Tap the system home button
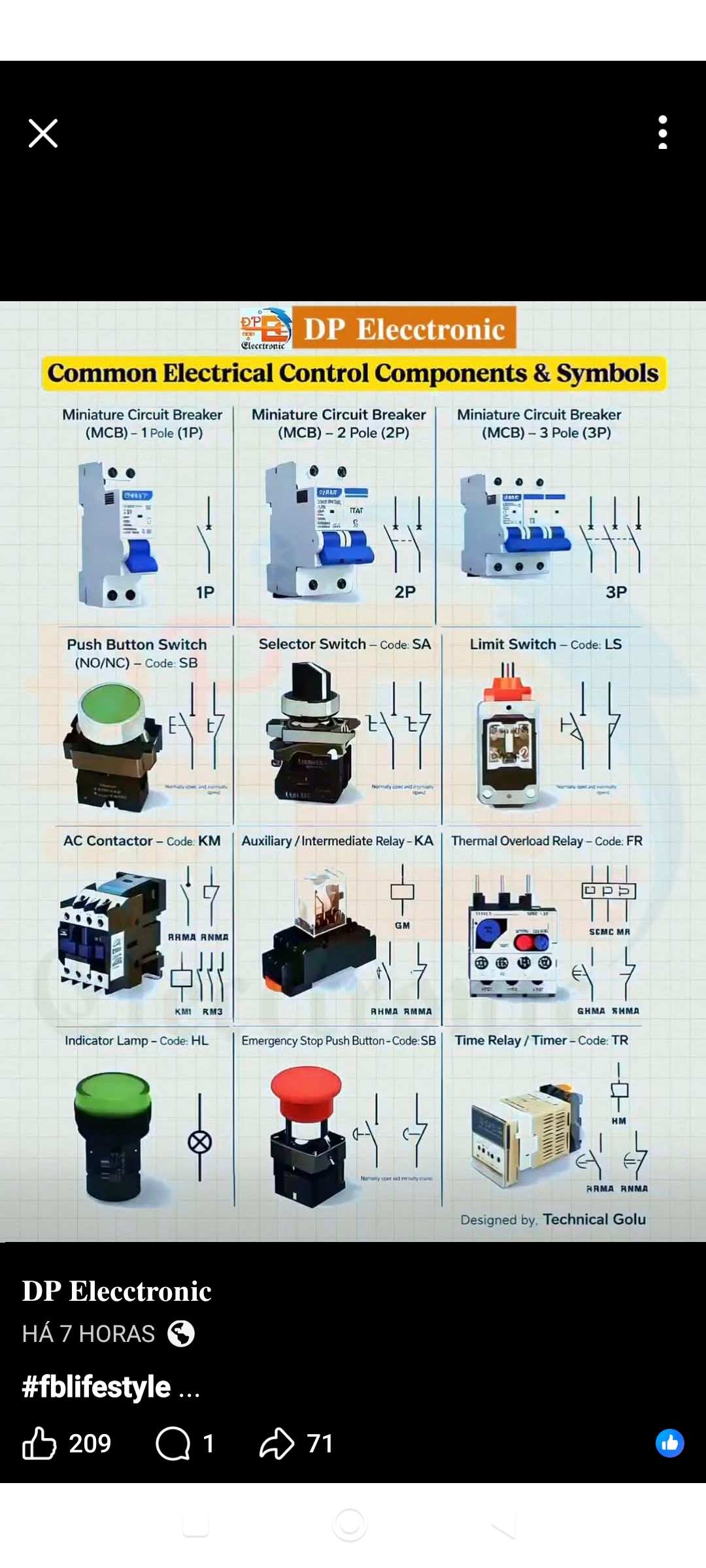Viewport: 706px width, 1568px height. pos(350,1526)
